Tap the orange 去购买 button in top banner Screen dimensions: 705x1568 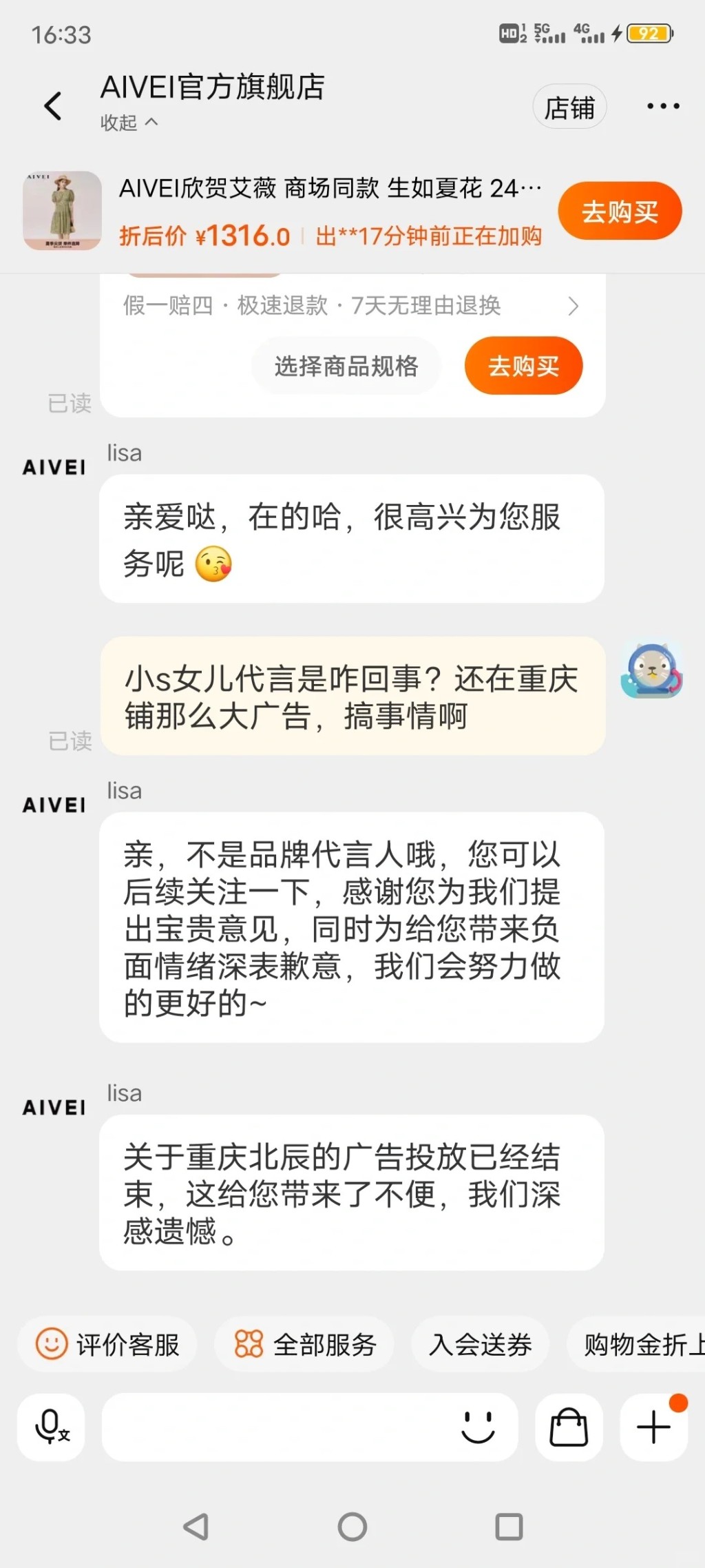[x=619, y=212]
